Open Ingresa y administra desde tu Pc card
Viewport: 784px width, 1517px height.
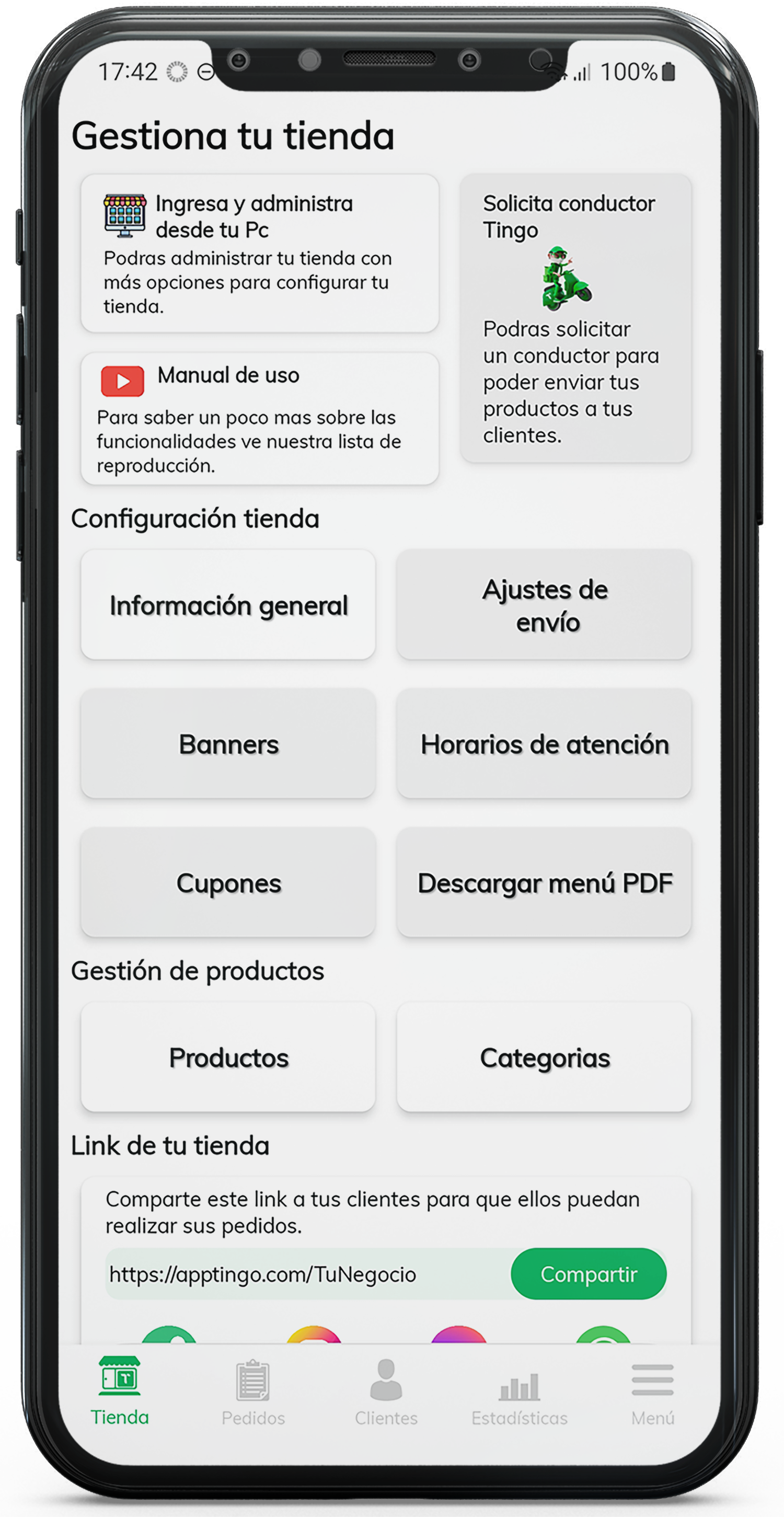click(260, 253)
